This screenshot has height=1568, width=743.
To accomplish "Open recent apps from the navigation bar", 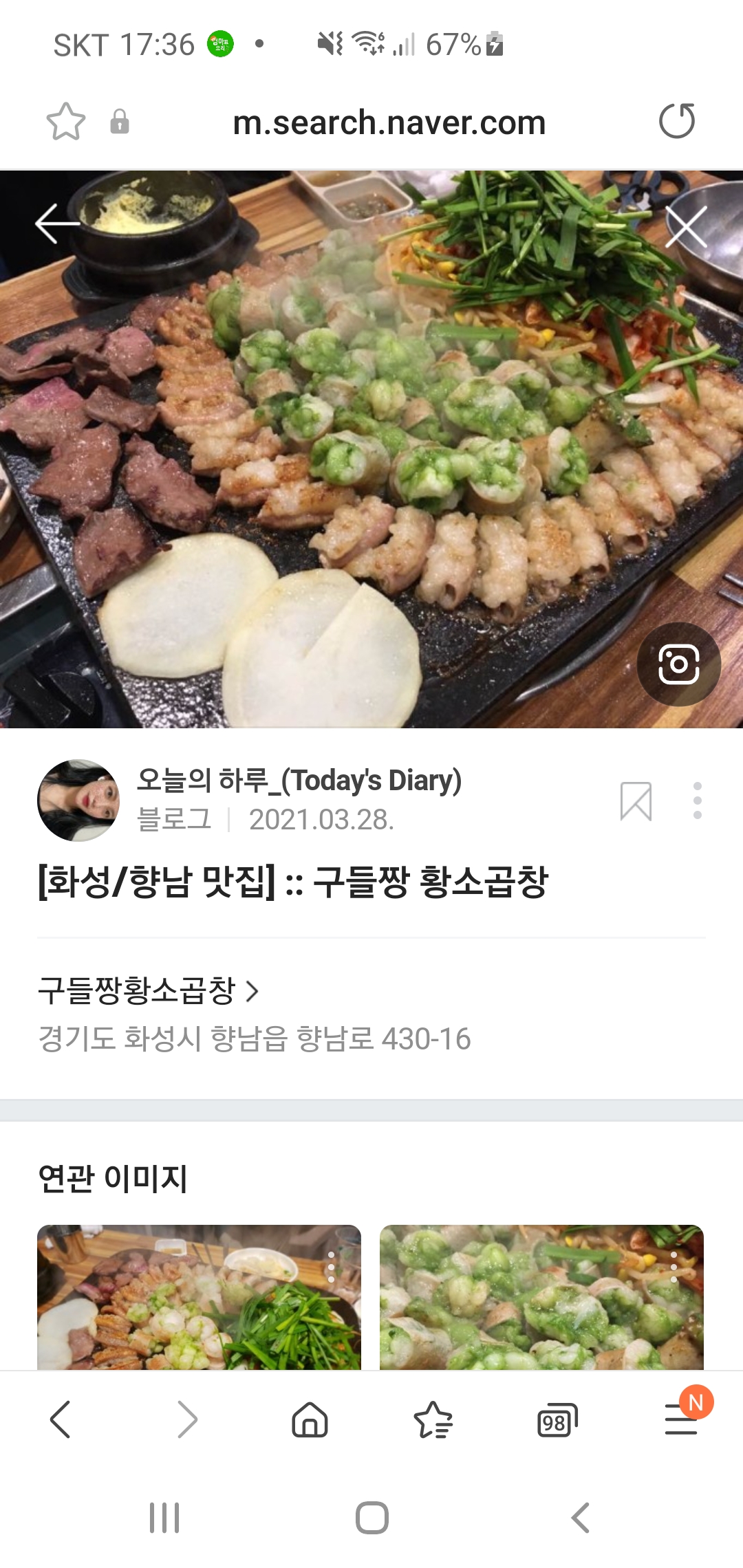I will (x=164, y=1518).
